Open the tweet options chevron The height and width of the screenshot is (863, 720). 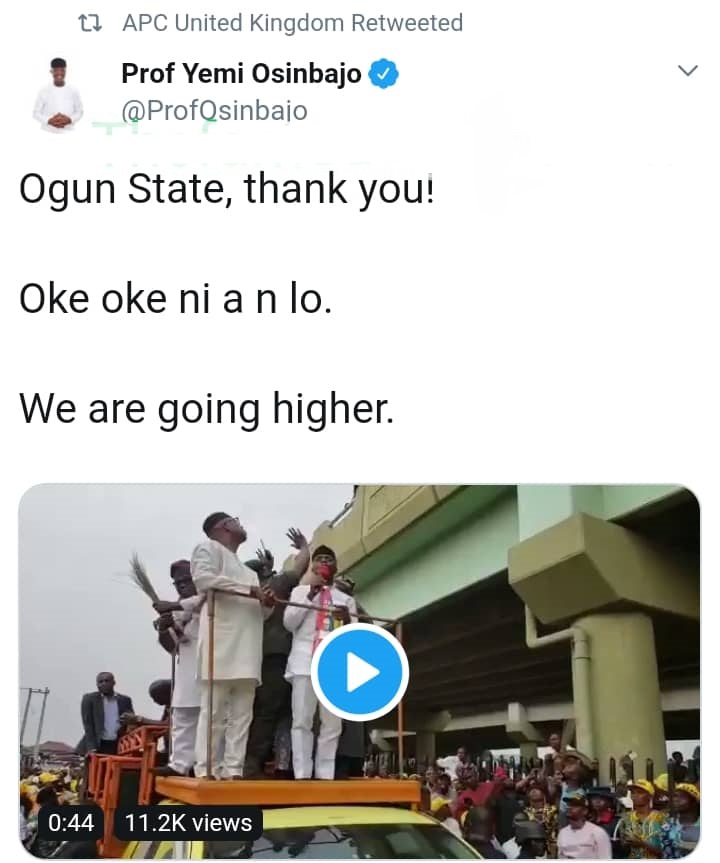coord(687,71)
